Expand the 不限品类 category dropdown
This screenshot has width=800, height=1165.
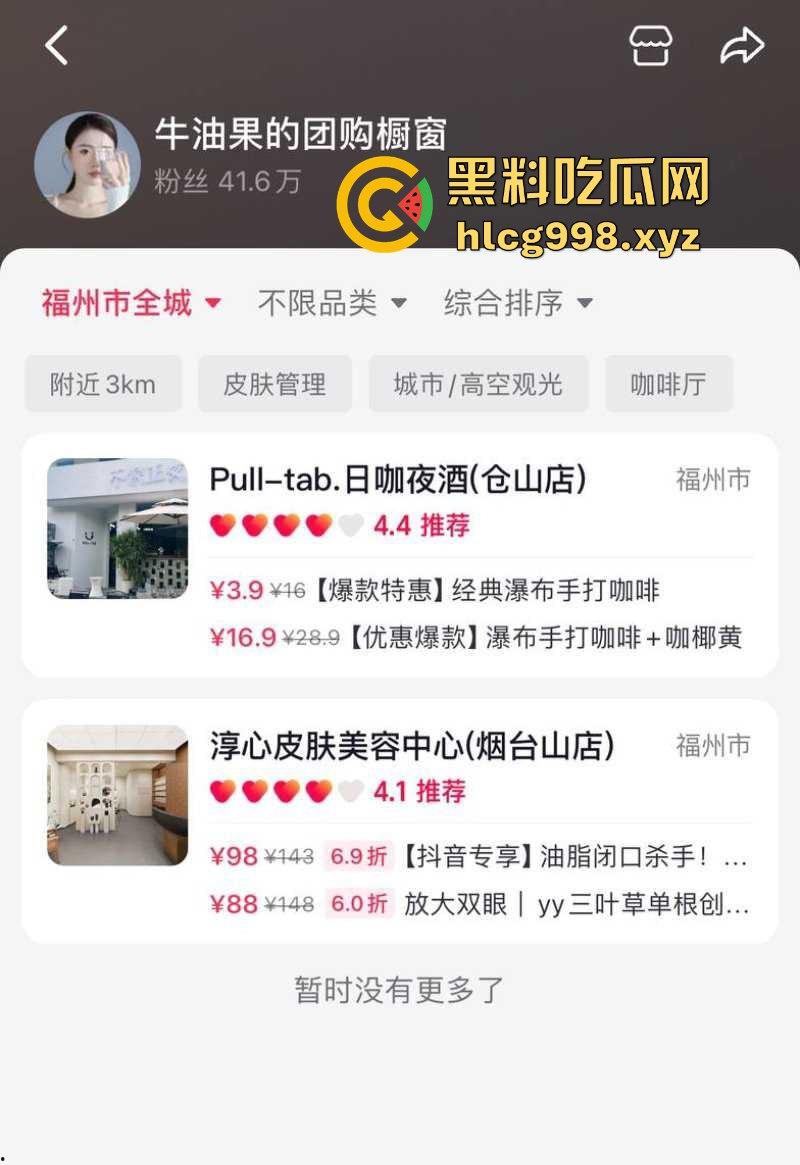pos(332,306)
